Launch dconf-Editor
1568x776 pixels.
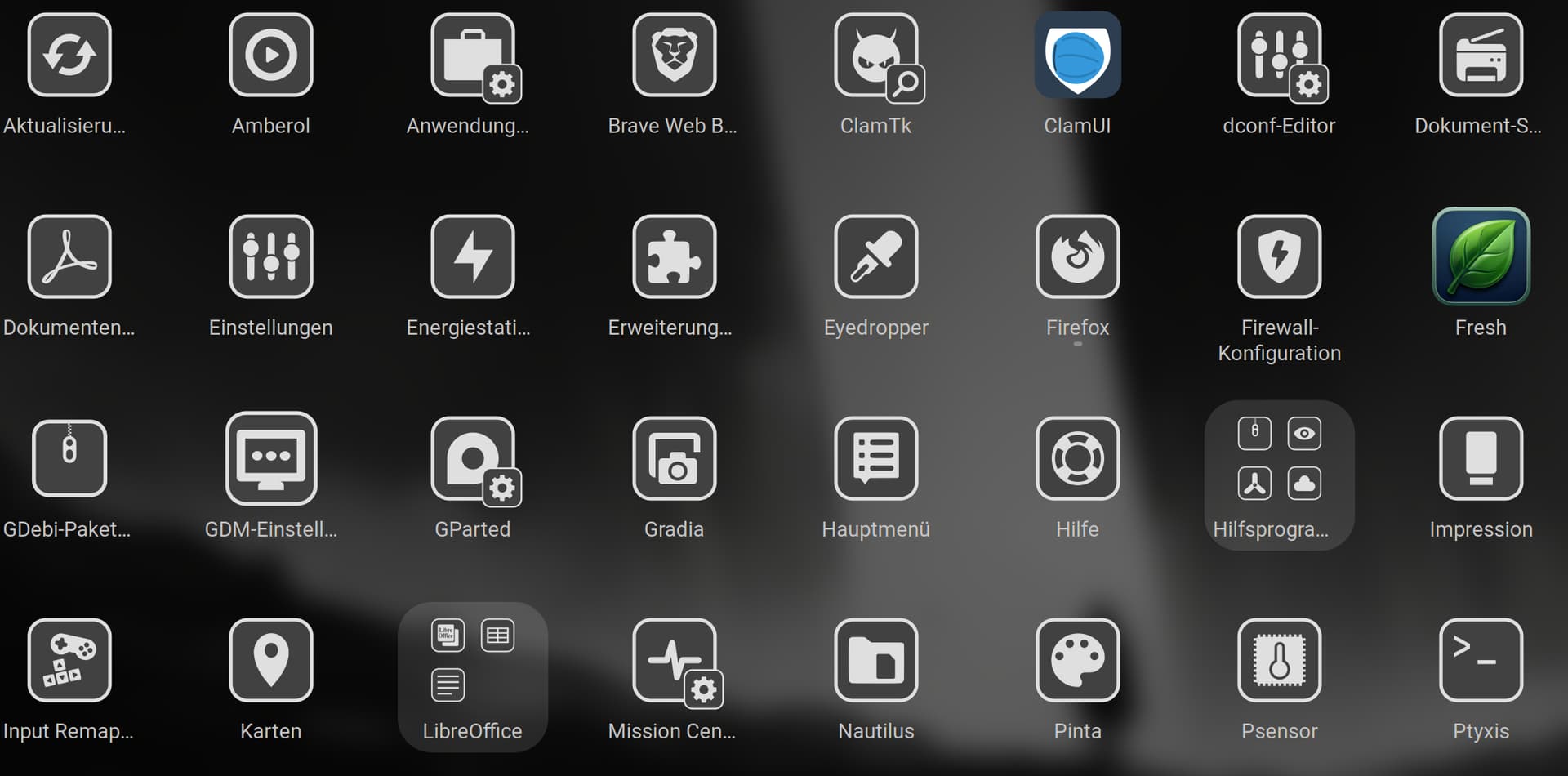point(1279,56)
